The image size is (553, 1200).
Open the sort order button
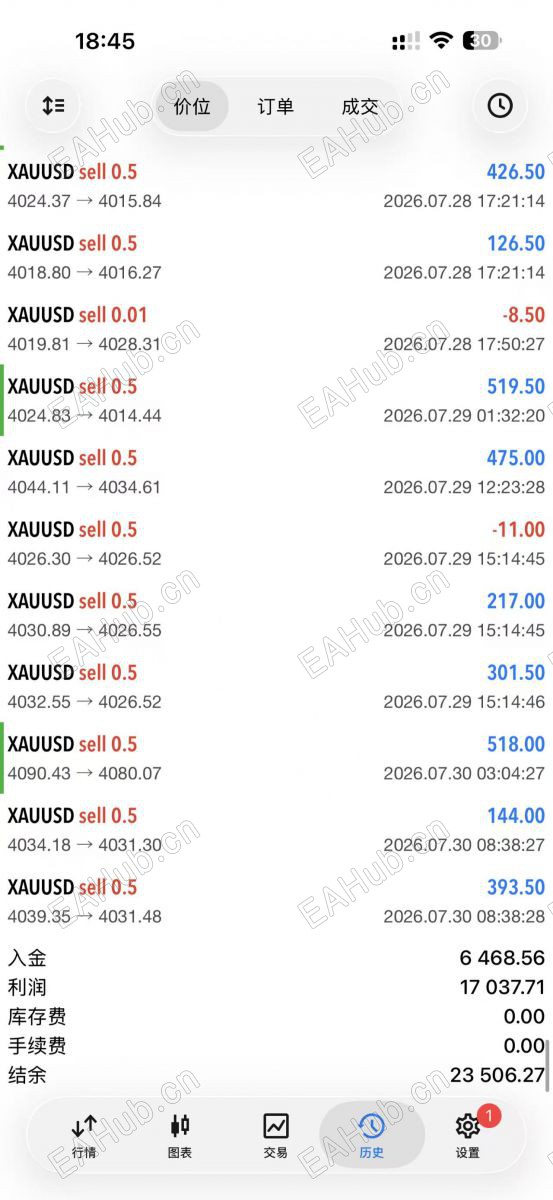[53, 106]
